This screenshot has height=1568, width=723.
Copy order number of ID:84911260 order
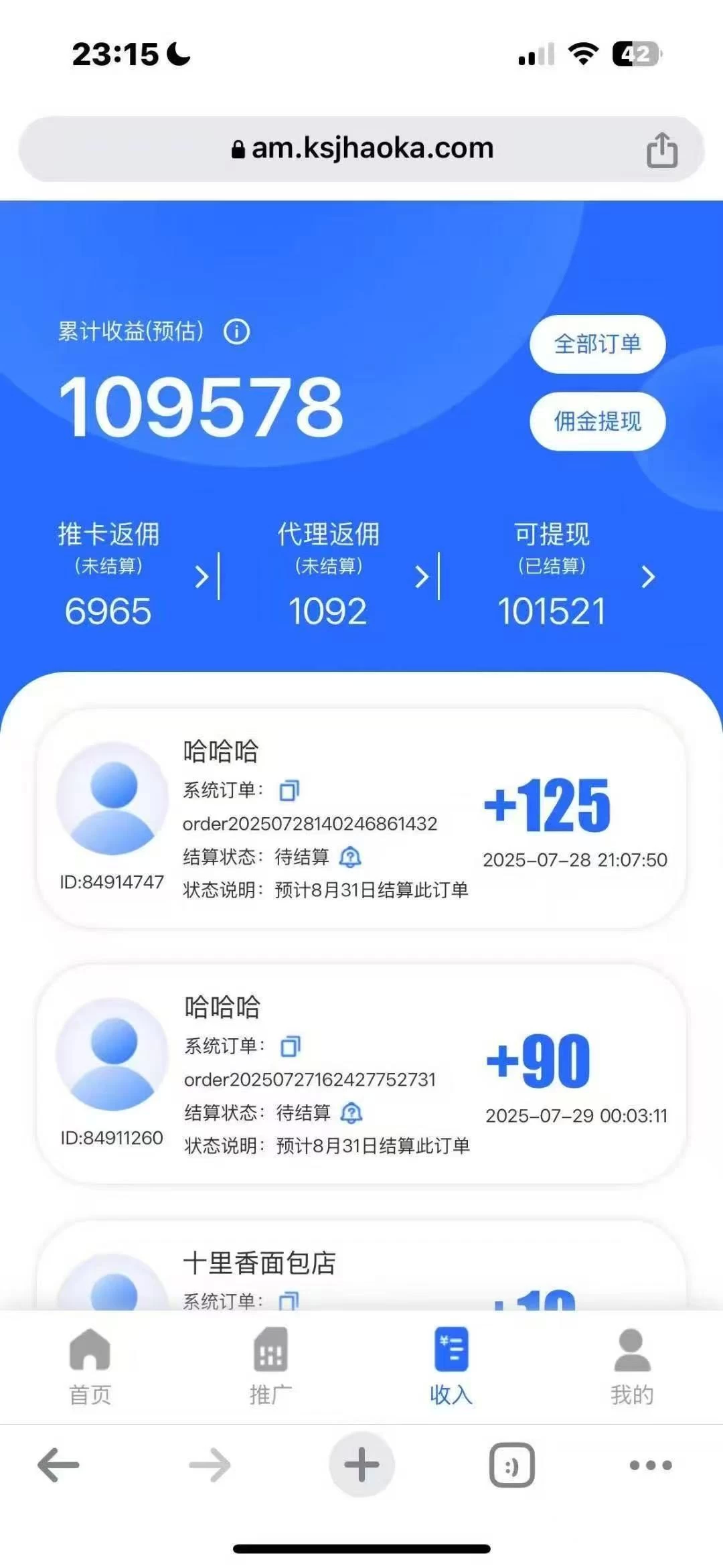pos(291,1046)
